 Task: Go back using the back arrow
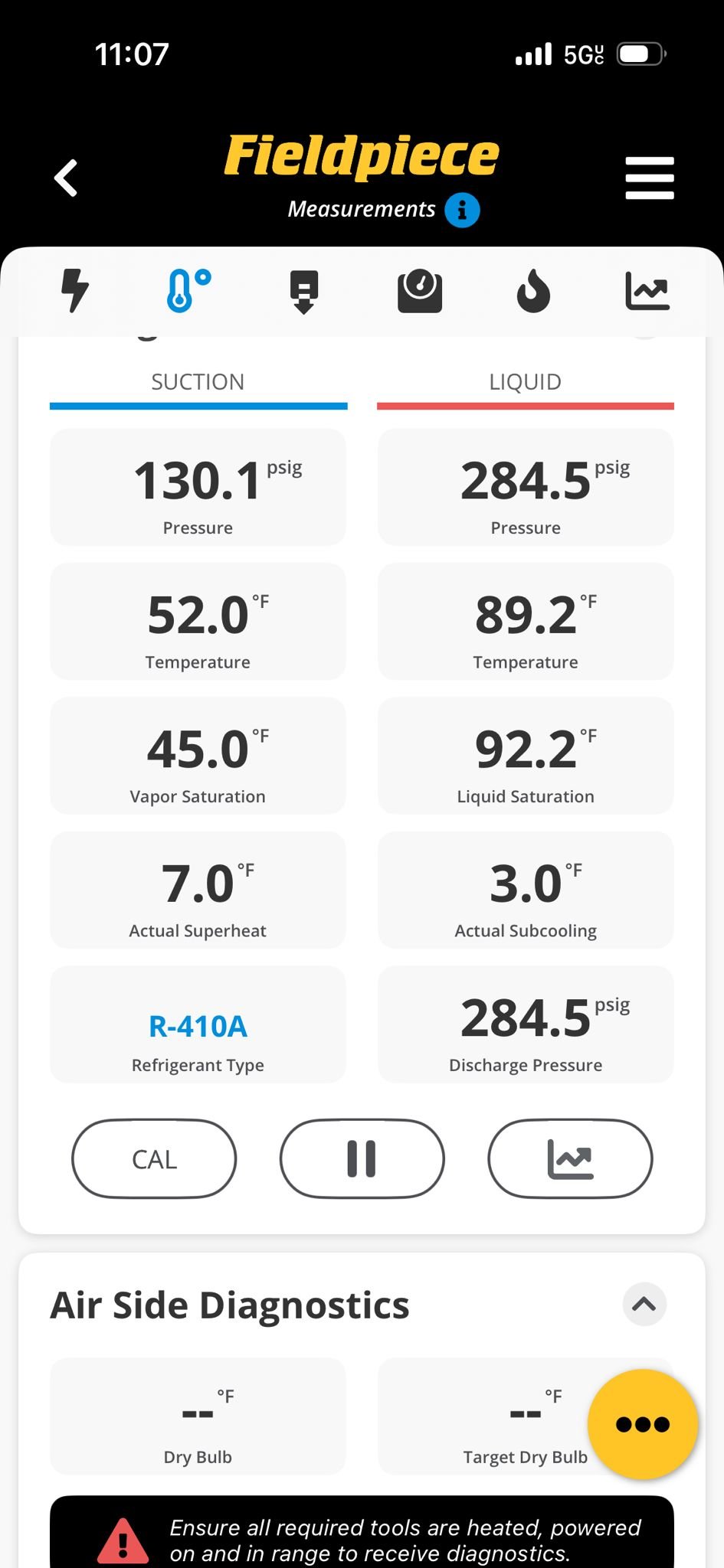[x=66, y=178]
